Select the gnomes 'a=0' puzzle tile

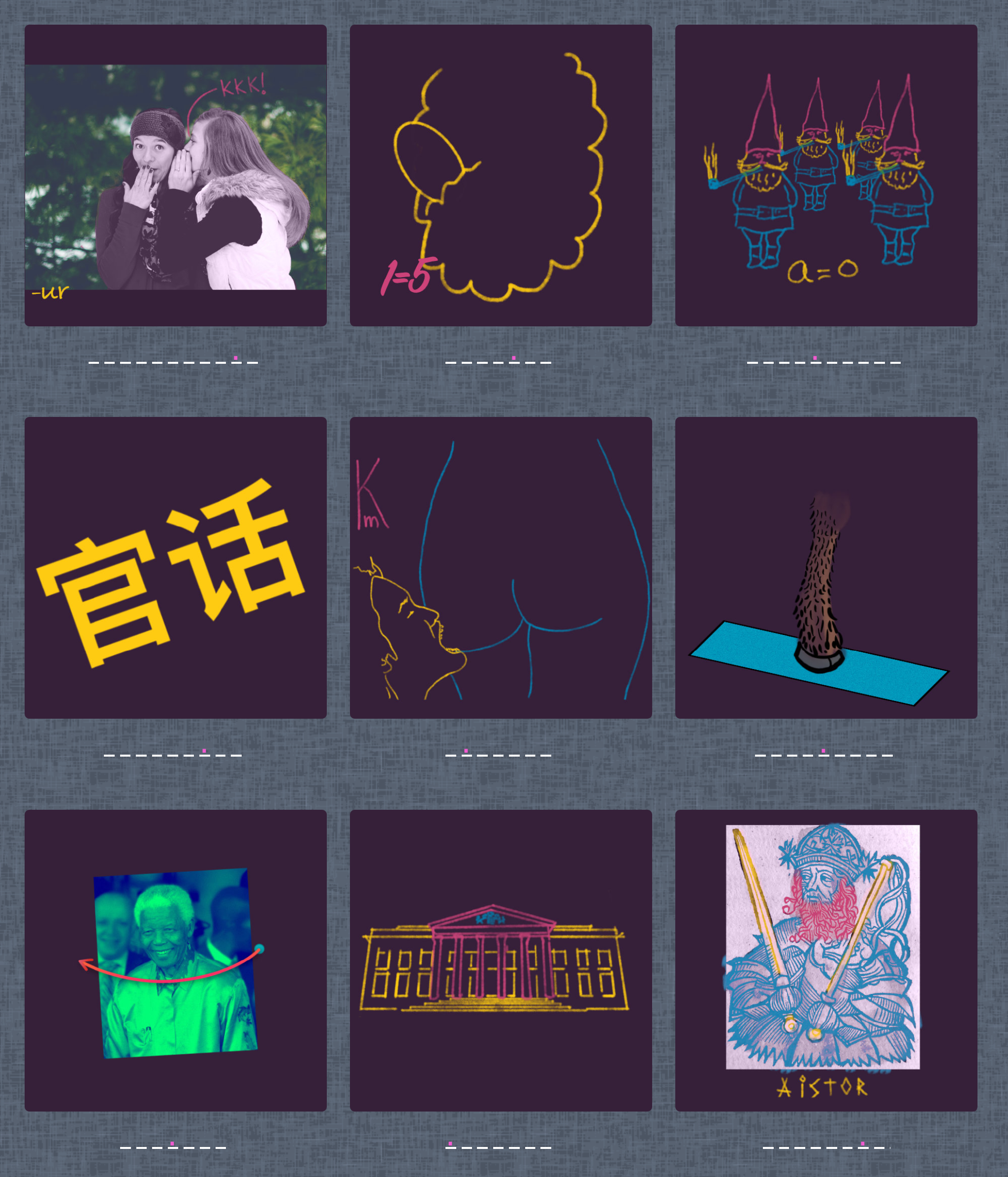[x=826, y=176]
